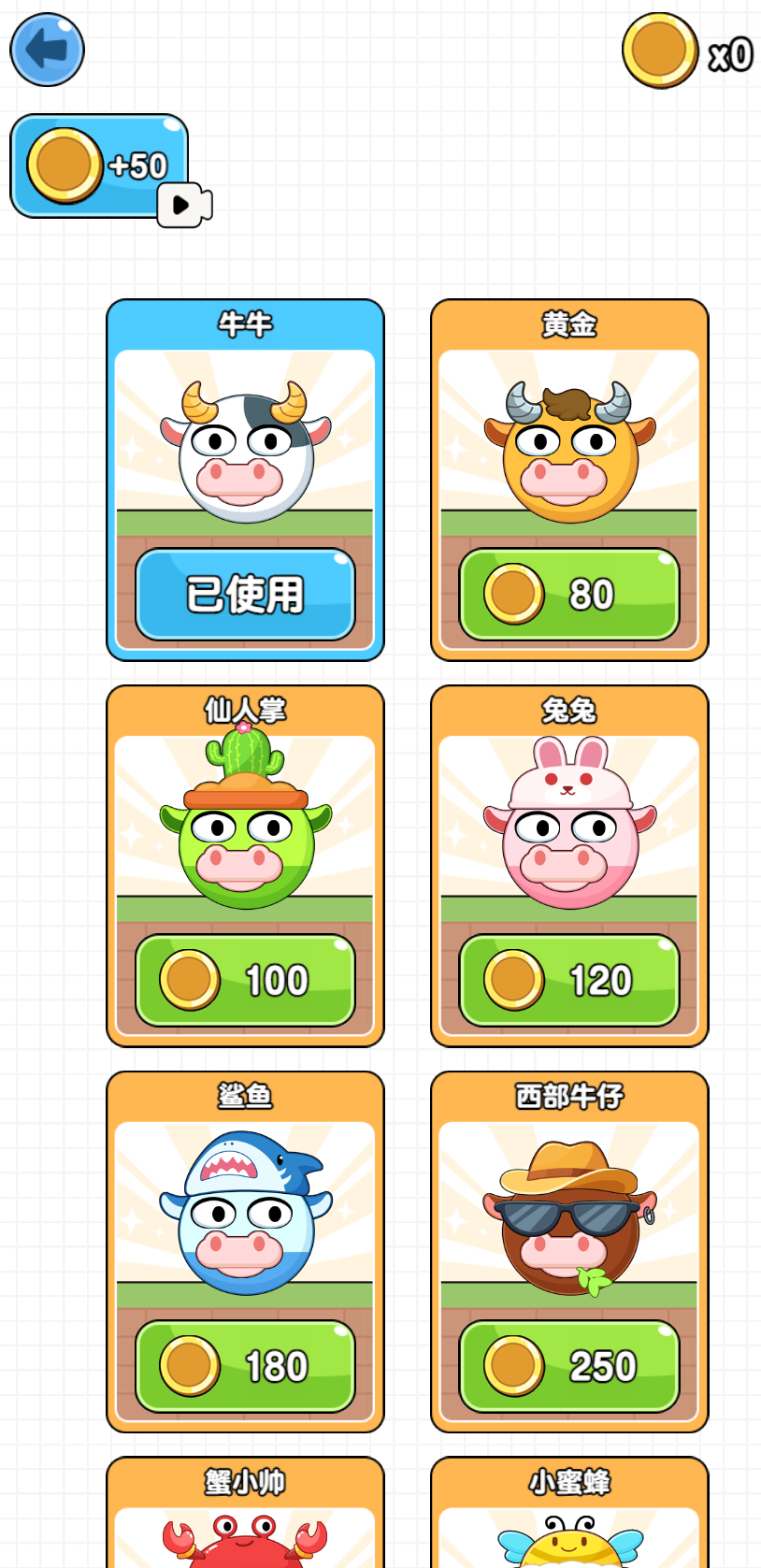Tap the coin +50 reward banner
This screenshot has height=1568, width=761.
pos(100,165)
